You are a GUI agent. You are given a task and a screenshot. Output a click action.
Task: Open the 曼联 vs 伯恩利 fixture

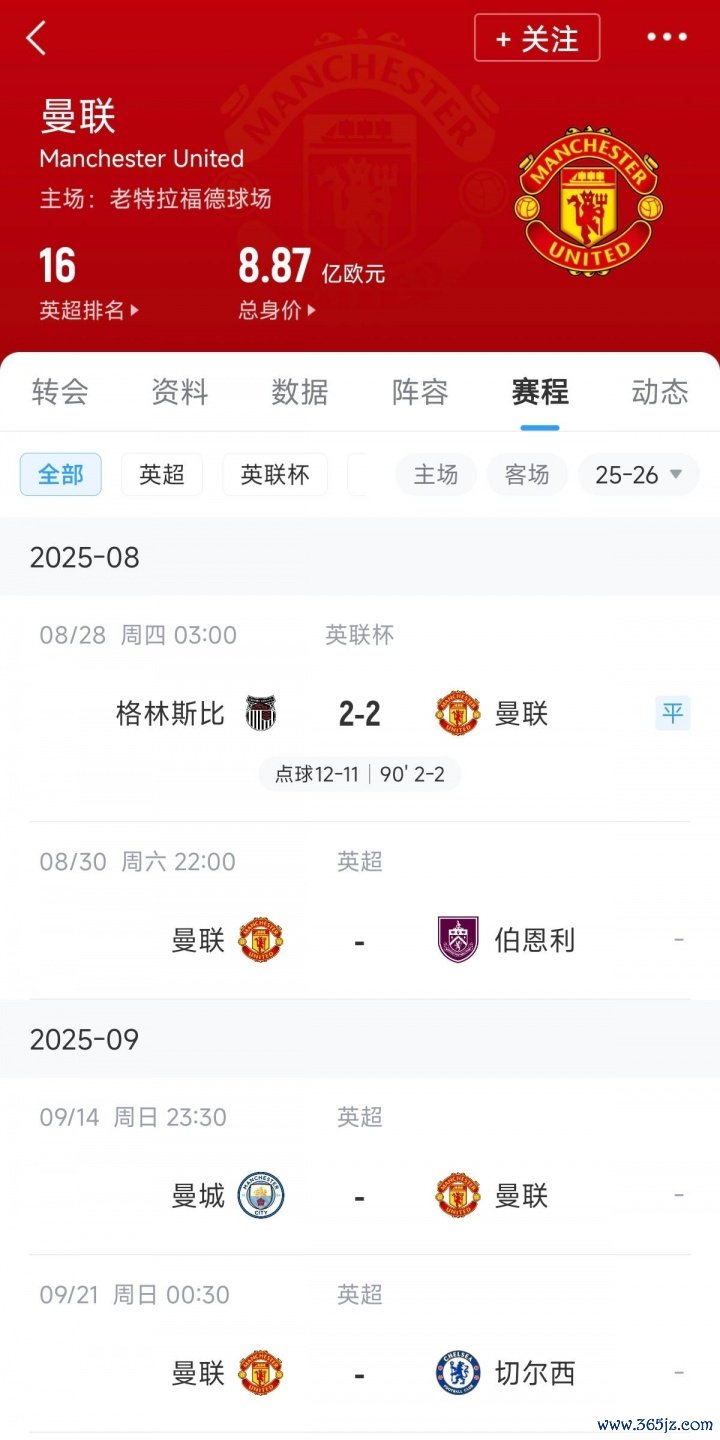[x=359, y=940]
